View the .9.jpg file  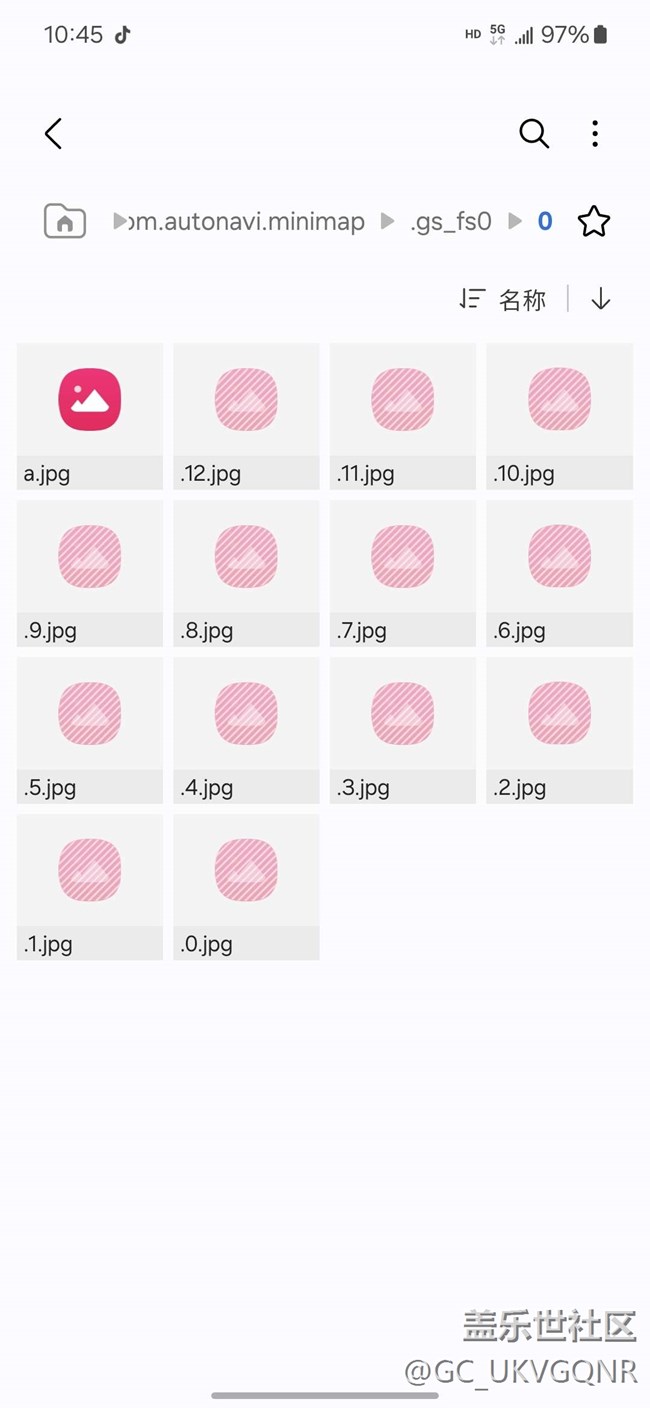point(90,572)
